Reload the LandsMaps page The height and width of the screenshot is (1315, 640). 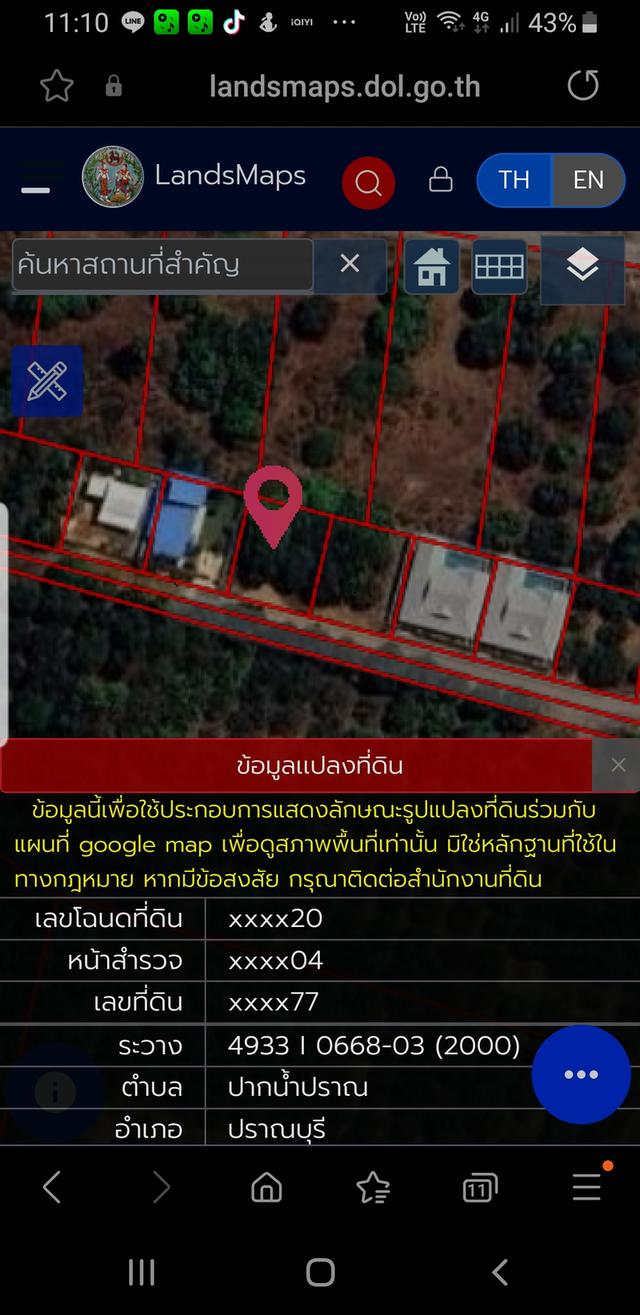[x=583, y=86]
